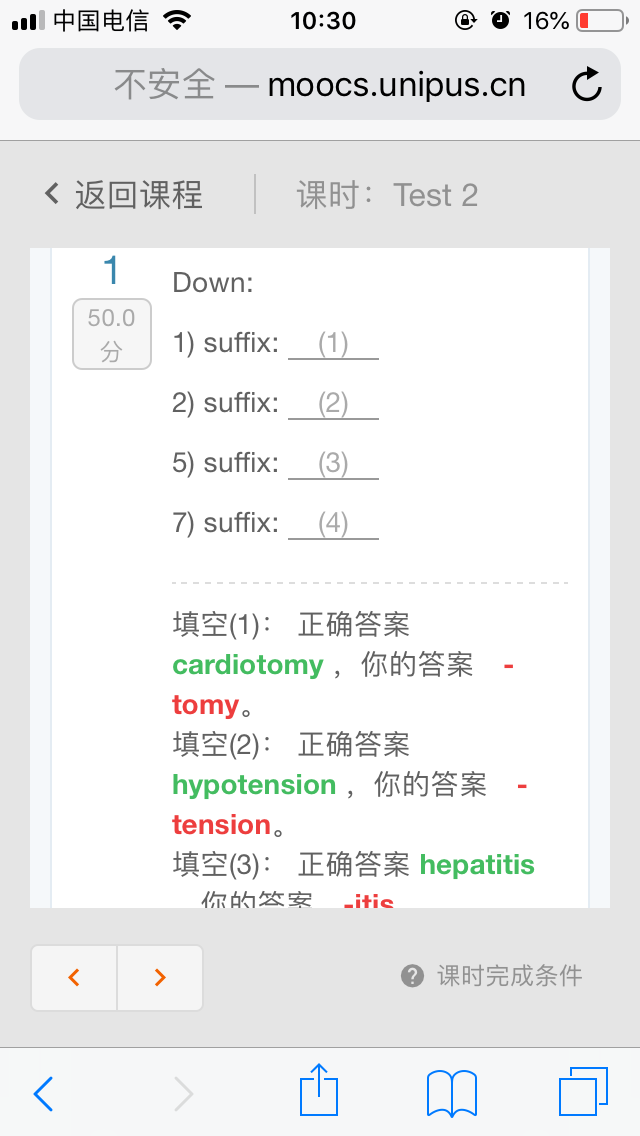Reload the page in Safari
Image resolution: width=640 pixels, height=1136 pixels.
(586, 85)
